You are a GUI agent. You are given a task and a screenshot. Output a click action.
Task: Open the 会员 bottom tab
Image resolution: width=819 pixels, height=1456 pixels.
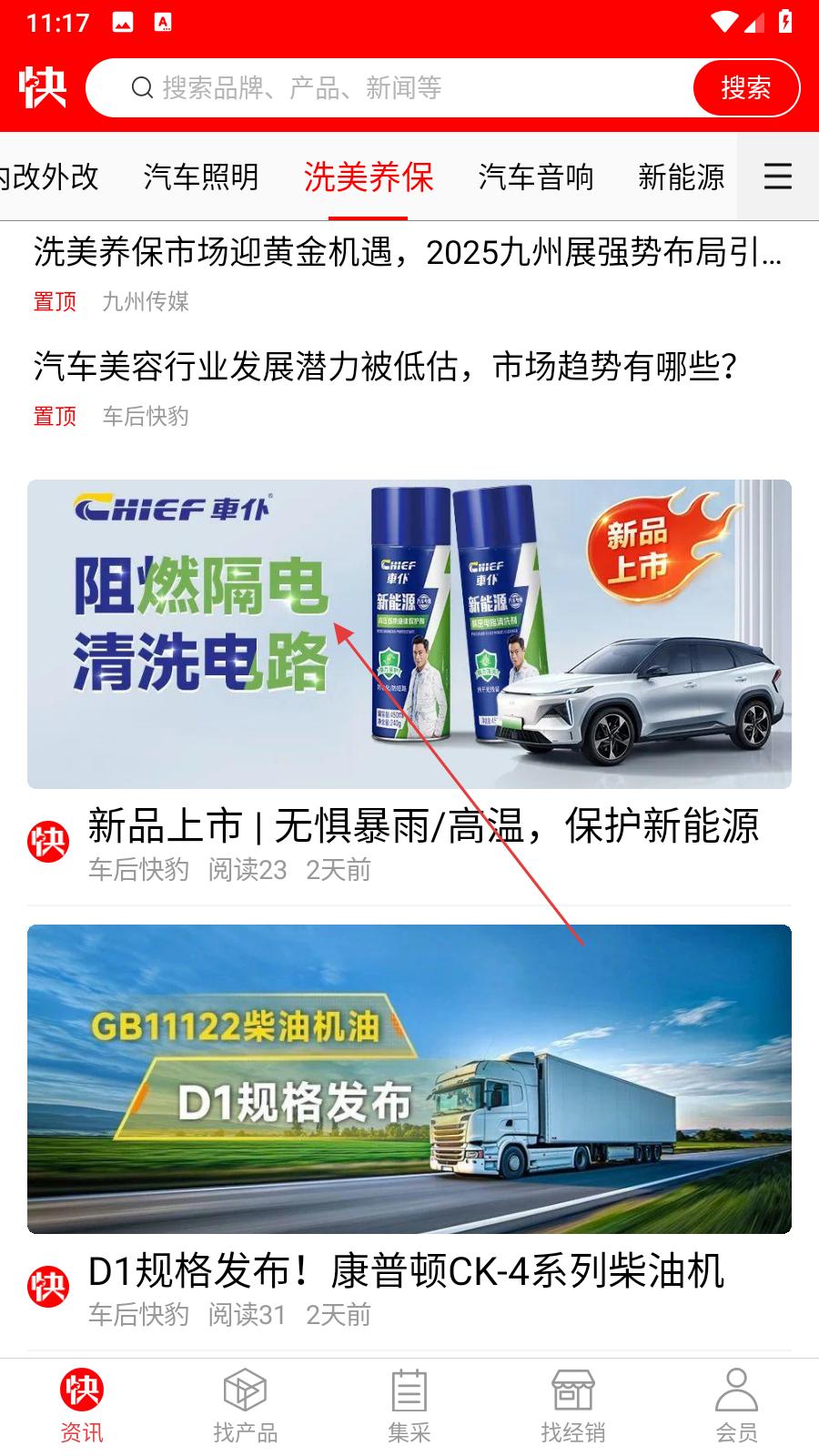[x=737, y=1406]
